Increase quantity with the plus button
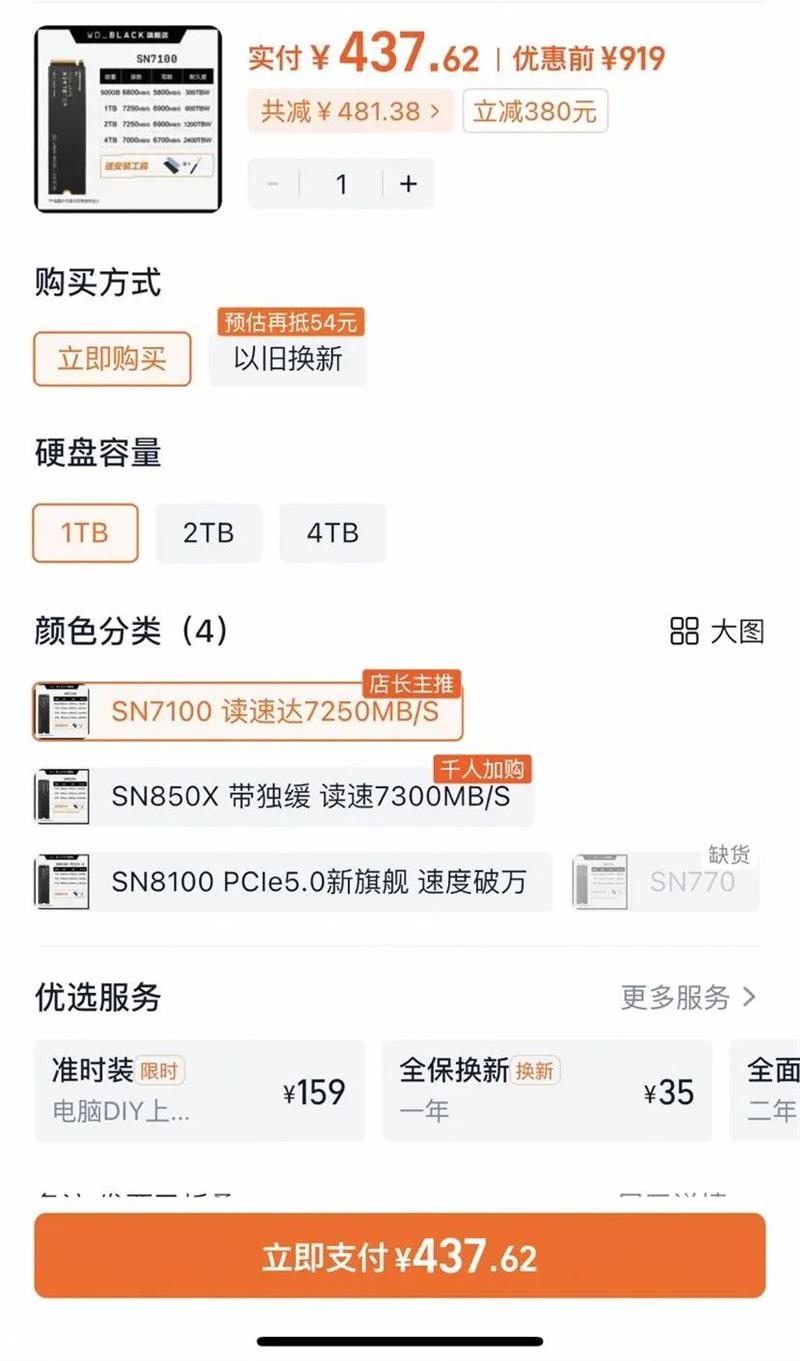The image size is (800, 1361). coord(408,184)
